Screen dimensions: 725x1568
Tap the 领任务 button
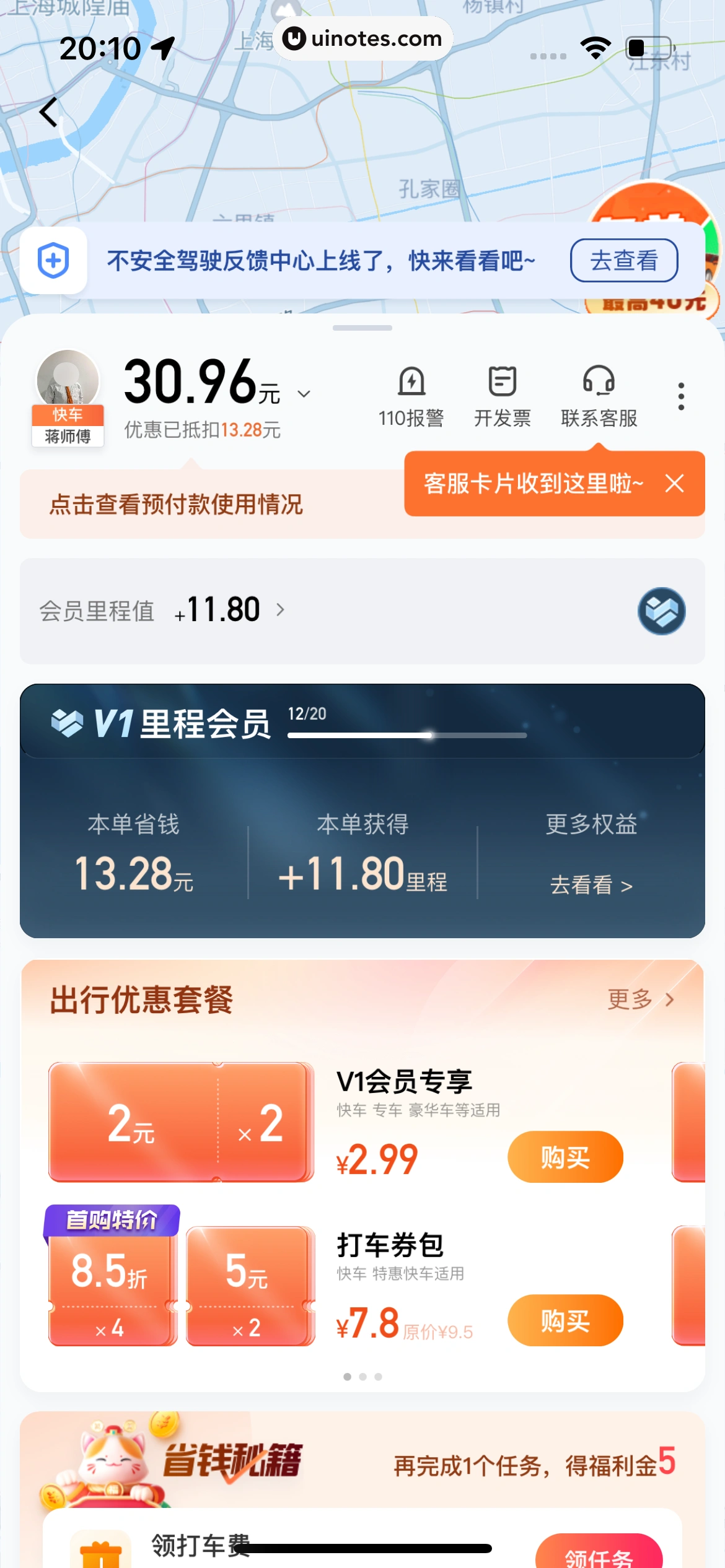click(x=598, y=1554)
